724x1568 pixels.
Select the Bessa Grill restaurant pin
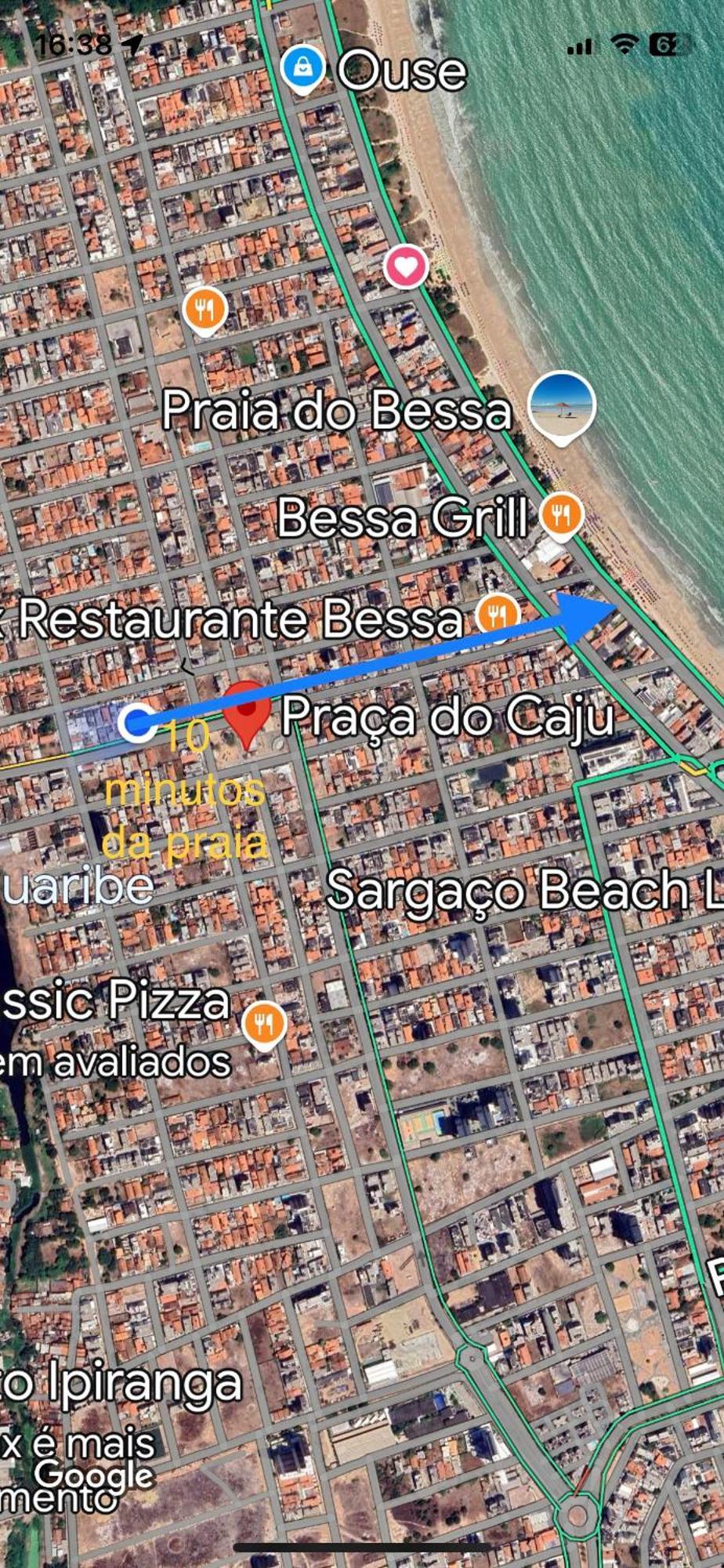(x=562, y=516)
